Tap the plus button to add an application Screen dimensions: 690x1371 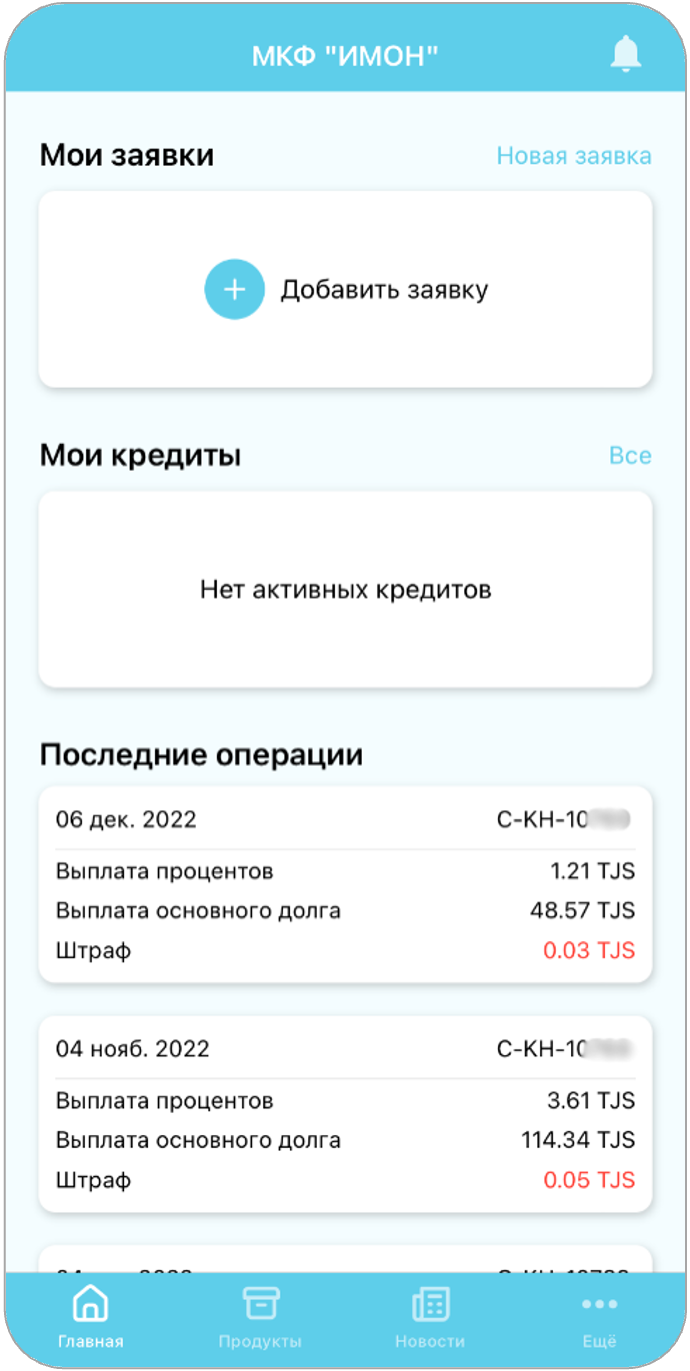pyautogui.click(x=234, y=290)
